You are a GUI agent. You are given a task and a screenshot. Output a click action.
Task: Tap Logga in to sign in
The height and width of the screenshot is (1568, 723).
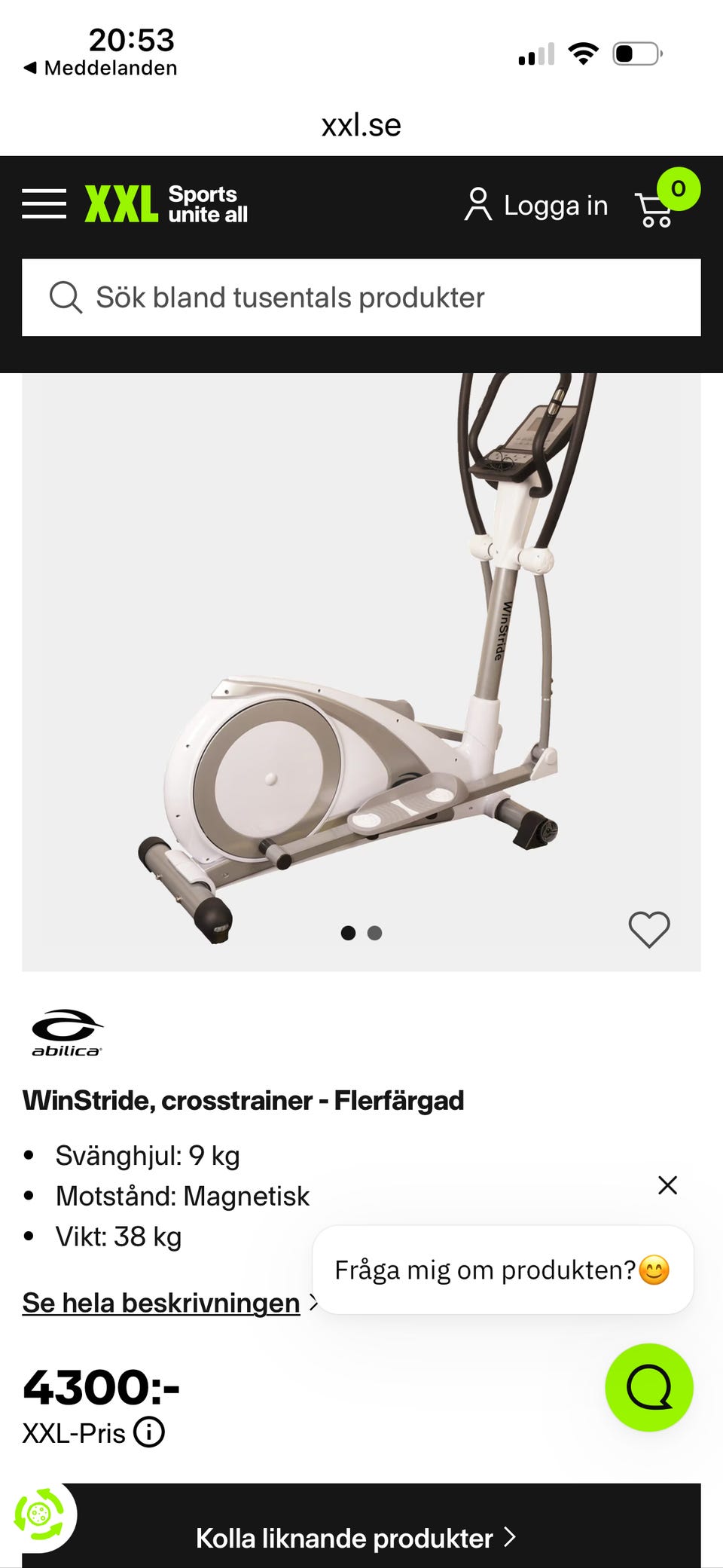pos(535,205)
